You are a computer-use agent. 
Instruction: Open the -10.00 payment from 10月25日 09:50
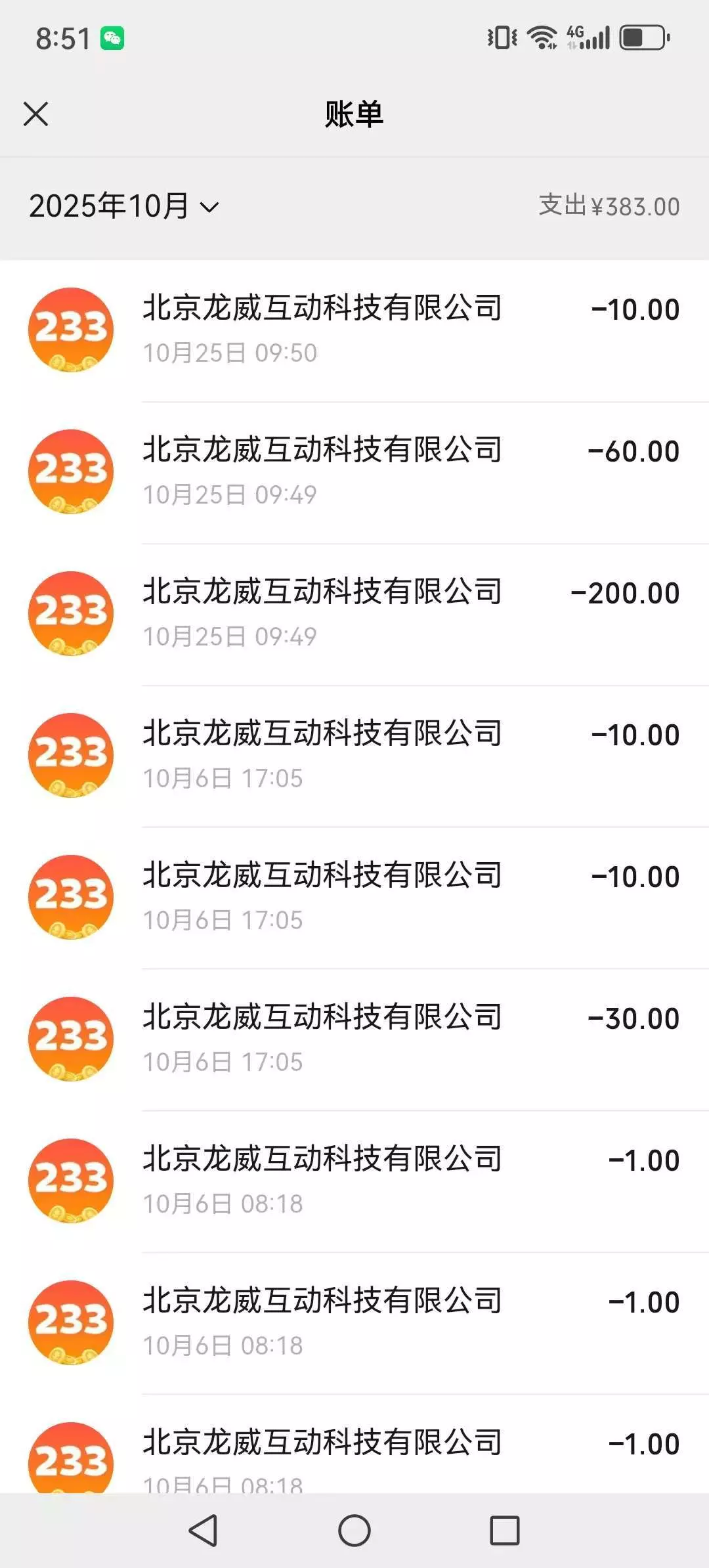(x=354, y=330)
